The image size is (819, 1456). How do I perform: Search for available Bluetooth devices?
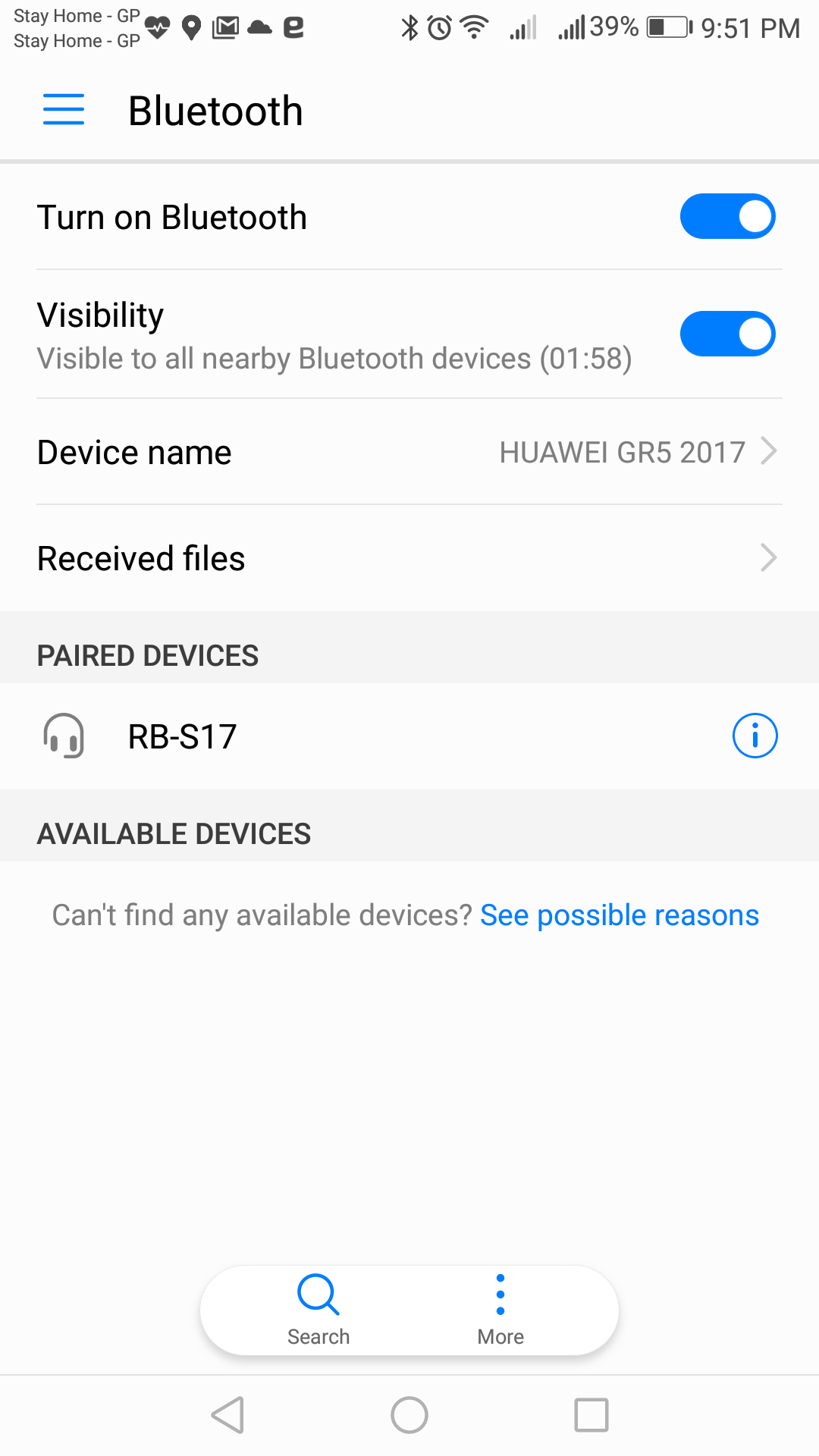coord(318,1310)
